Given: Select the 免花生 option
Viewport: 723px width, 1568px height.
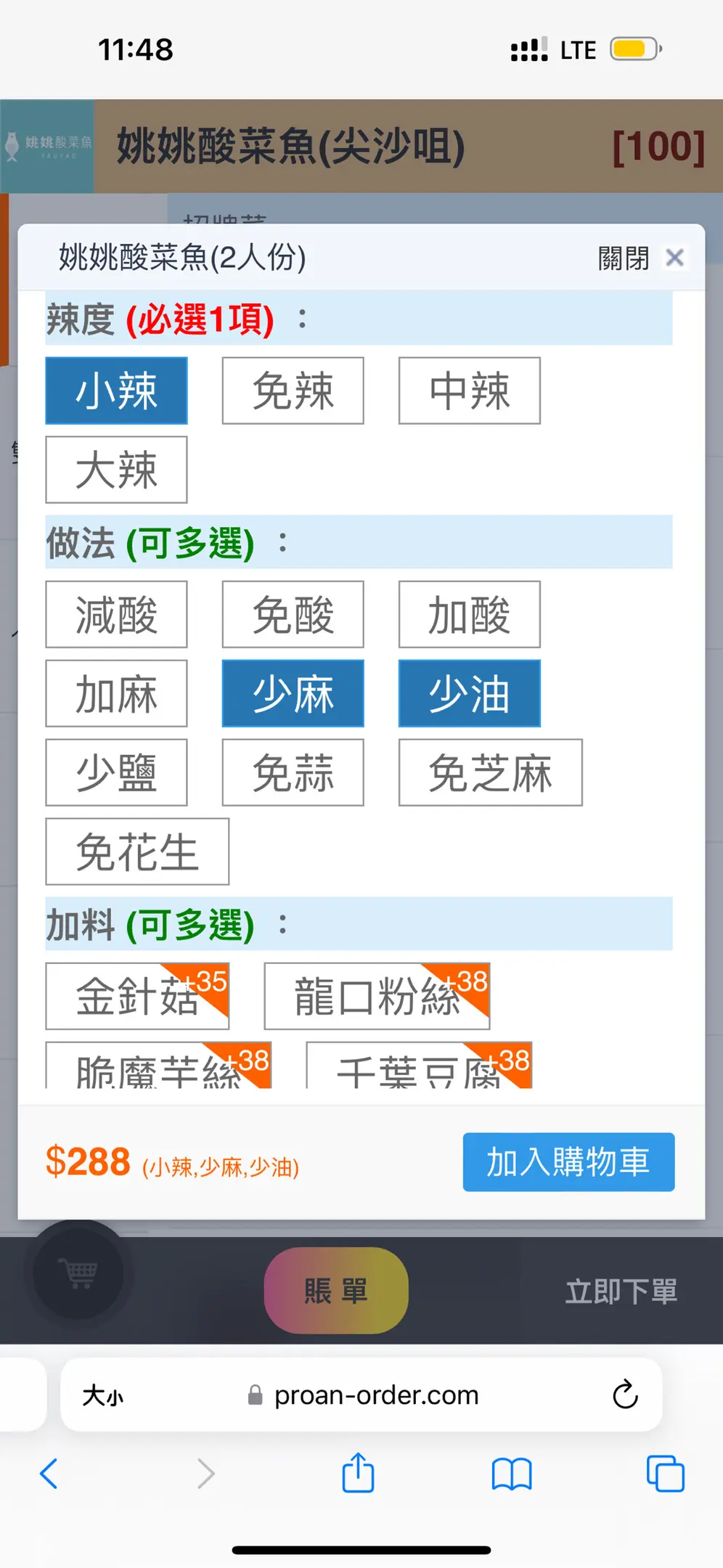Looking at the screenshot, I should coord(137,852).
